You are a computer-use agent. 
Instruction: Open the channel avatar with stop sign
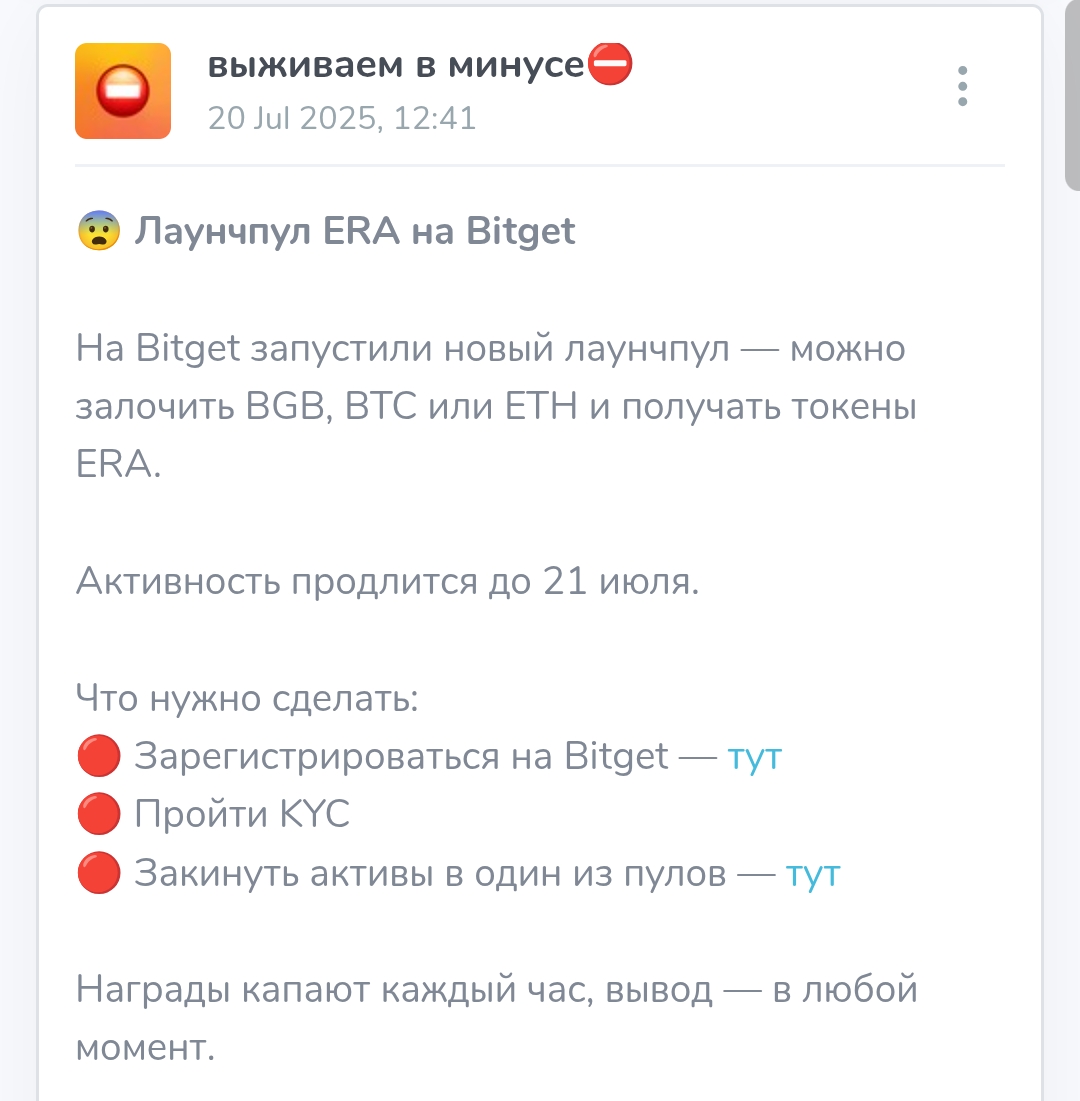coord(123,91)
